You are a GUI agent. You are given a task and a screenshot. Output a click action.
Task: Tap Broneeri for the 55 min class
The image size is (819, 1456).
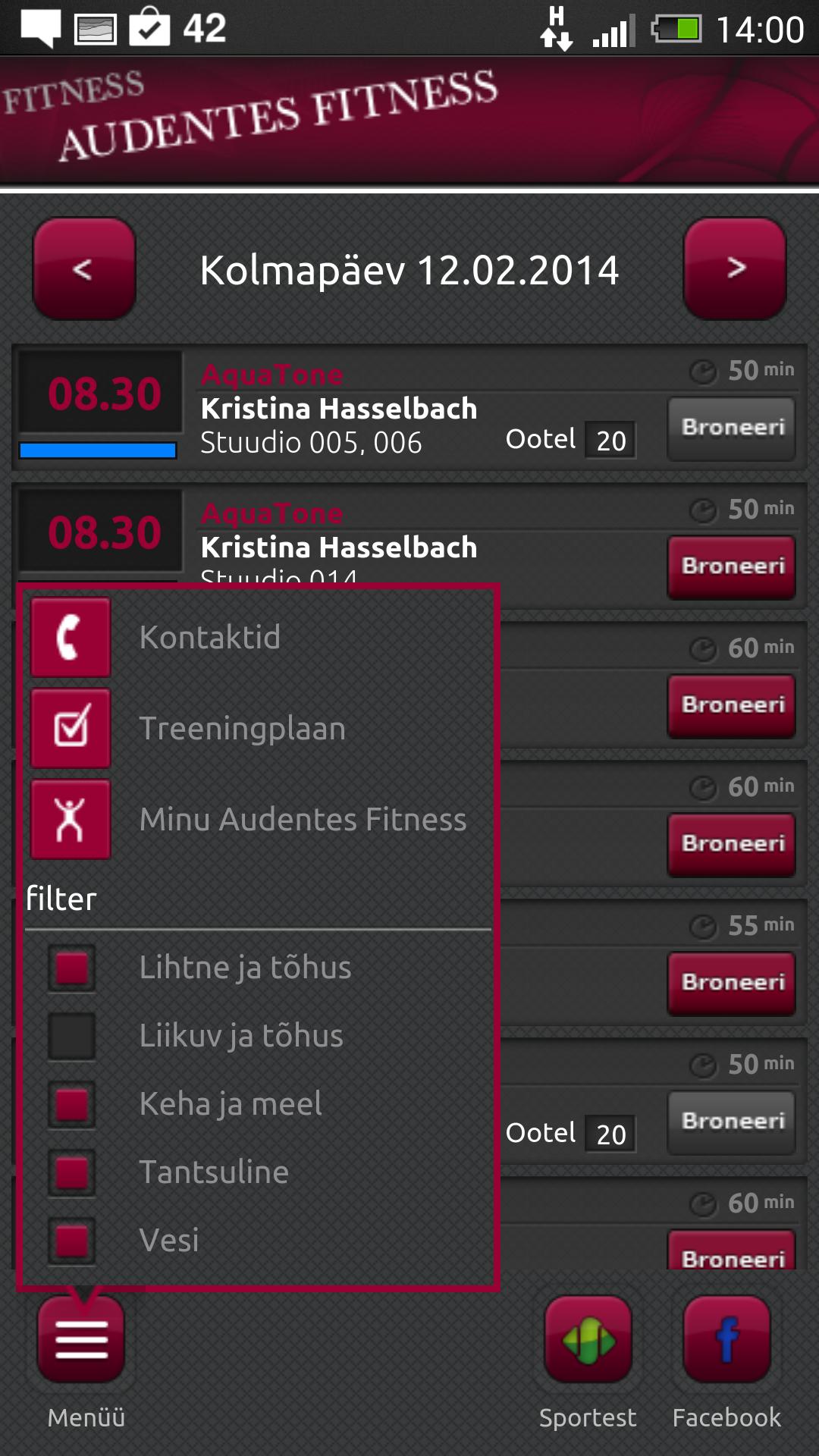tap(732, 983)
